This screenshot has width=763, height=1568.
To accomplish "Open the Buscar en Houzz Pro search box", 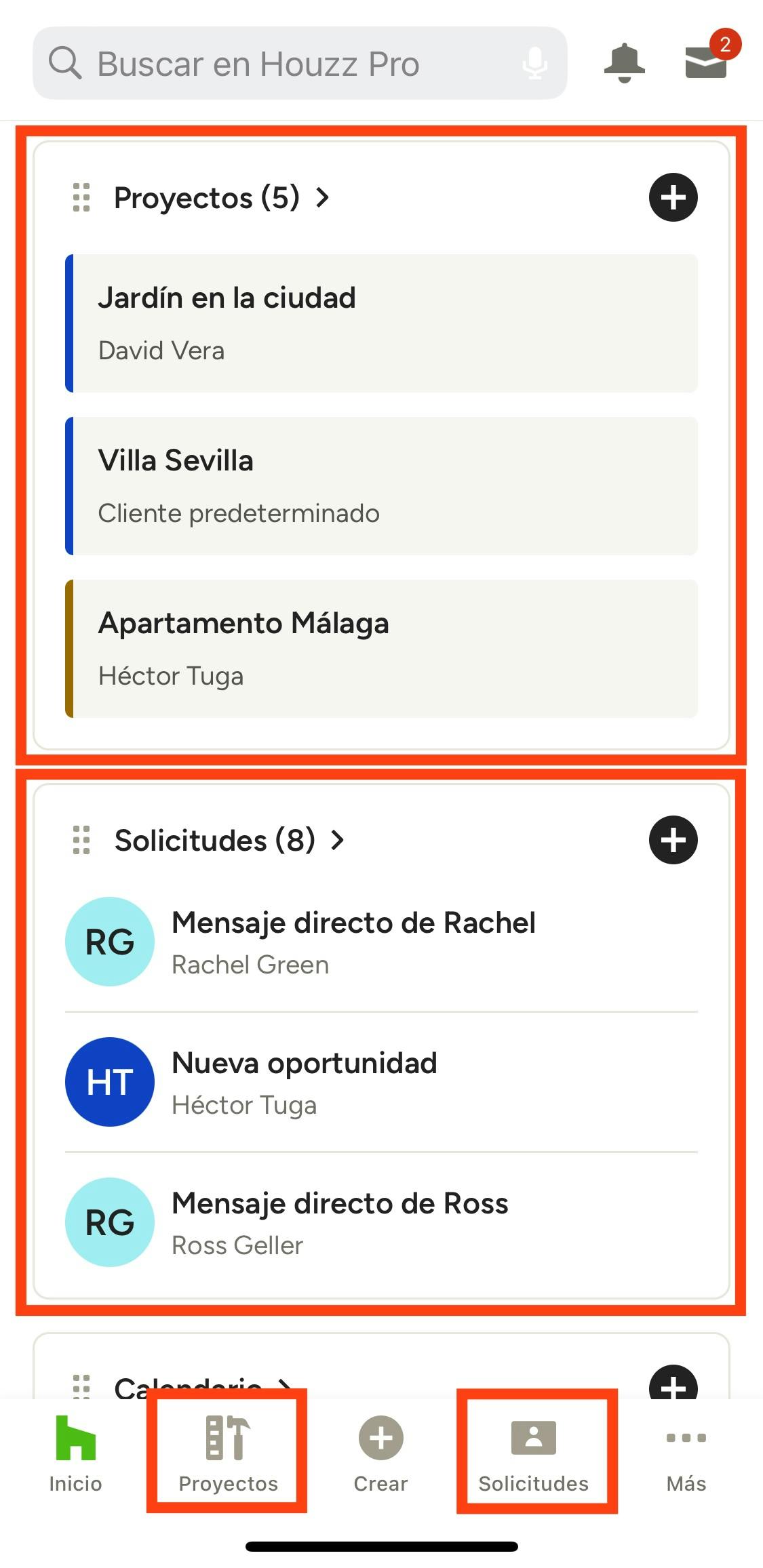I will point(271,64).
